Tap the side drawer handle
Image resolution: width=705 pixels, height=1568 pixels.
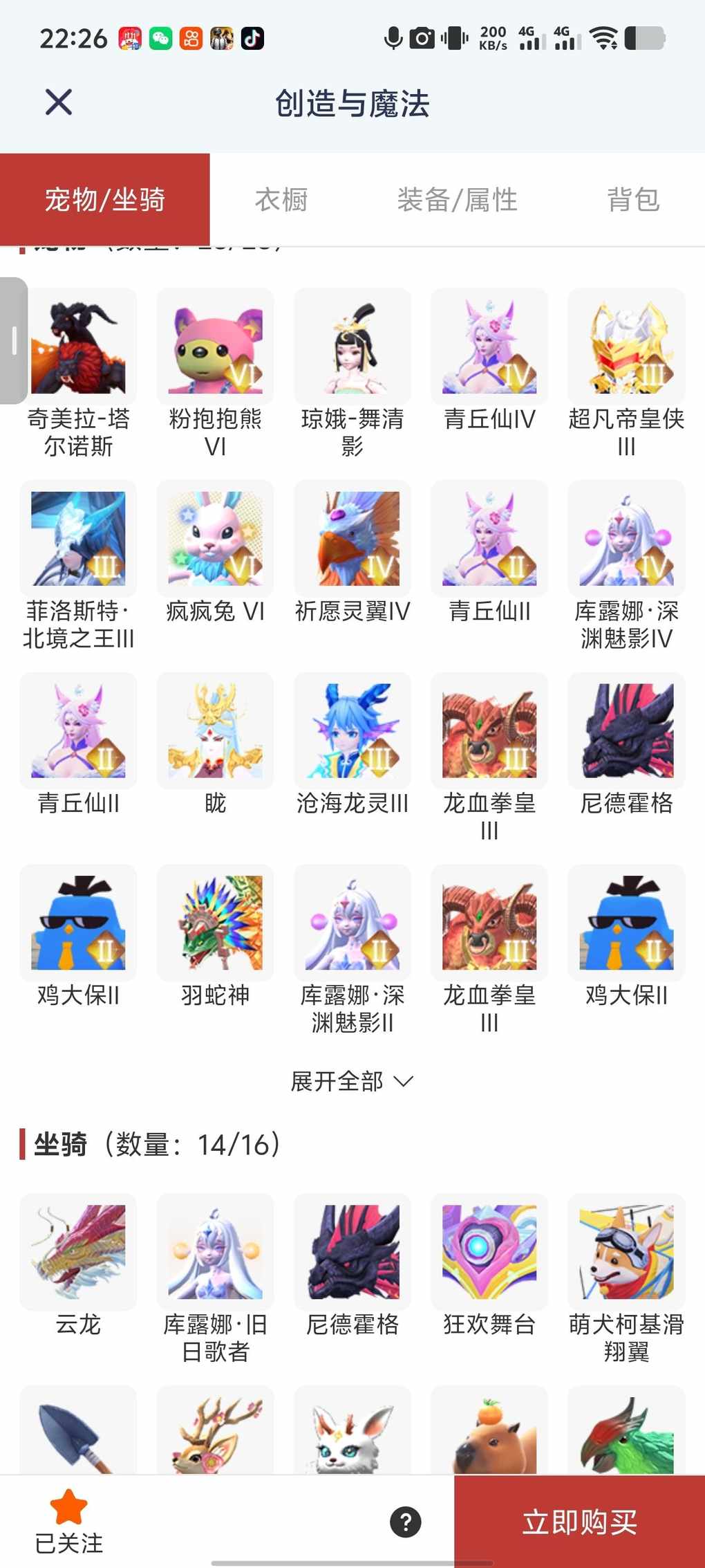tap(14, 340)
